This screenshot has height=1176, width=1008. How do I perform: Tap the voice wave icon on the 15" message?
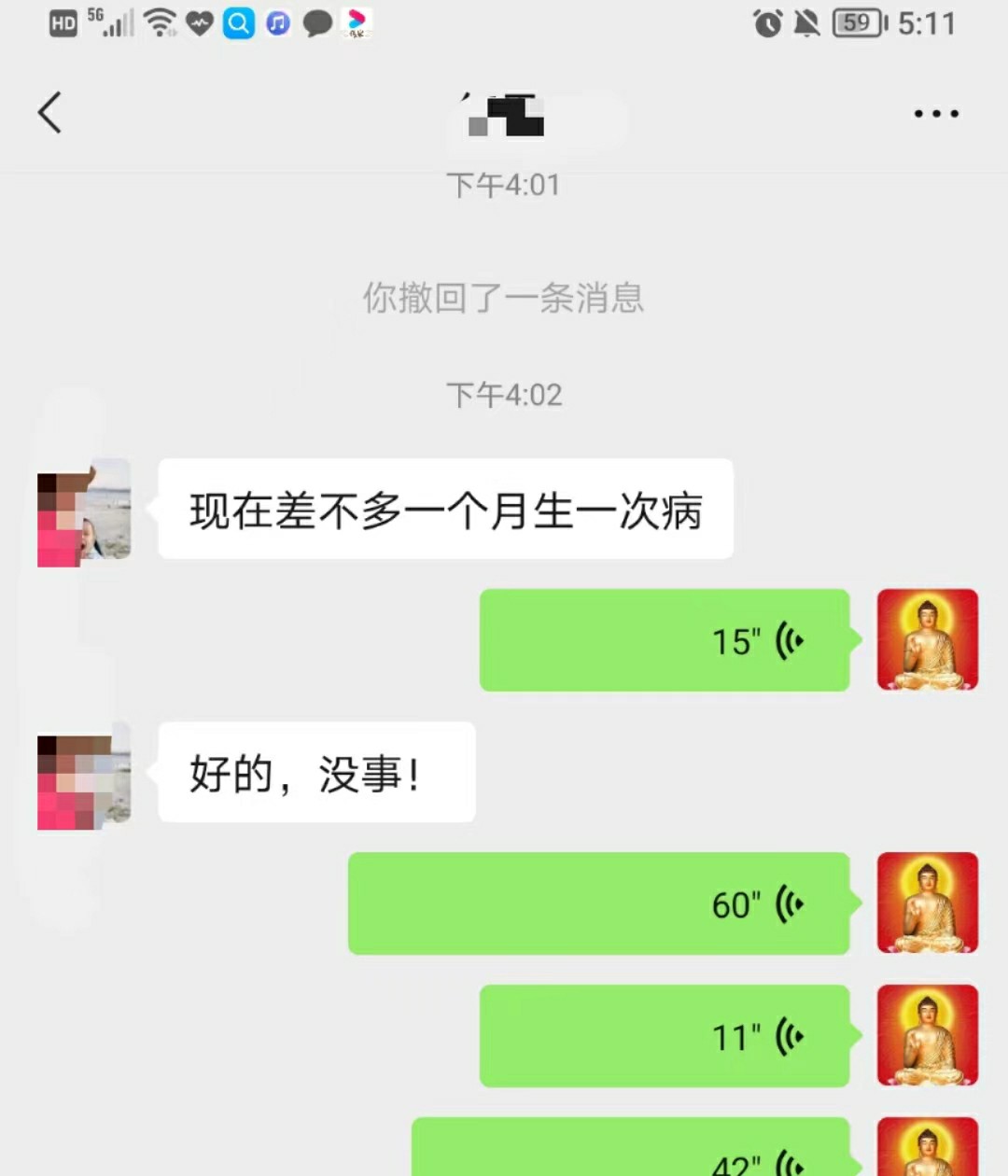[x=789, y=640]
